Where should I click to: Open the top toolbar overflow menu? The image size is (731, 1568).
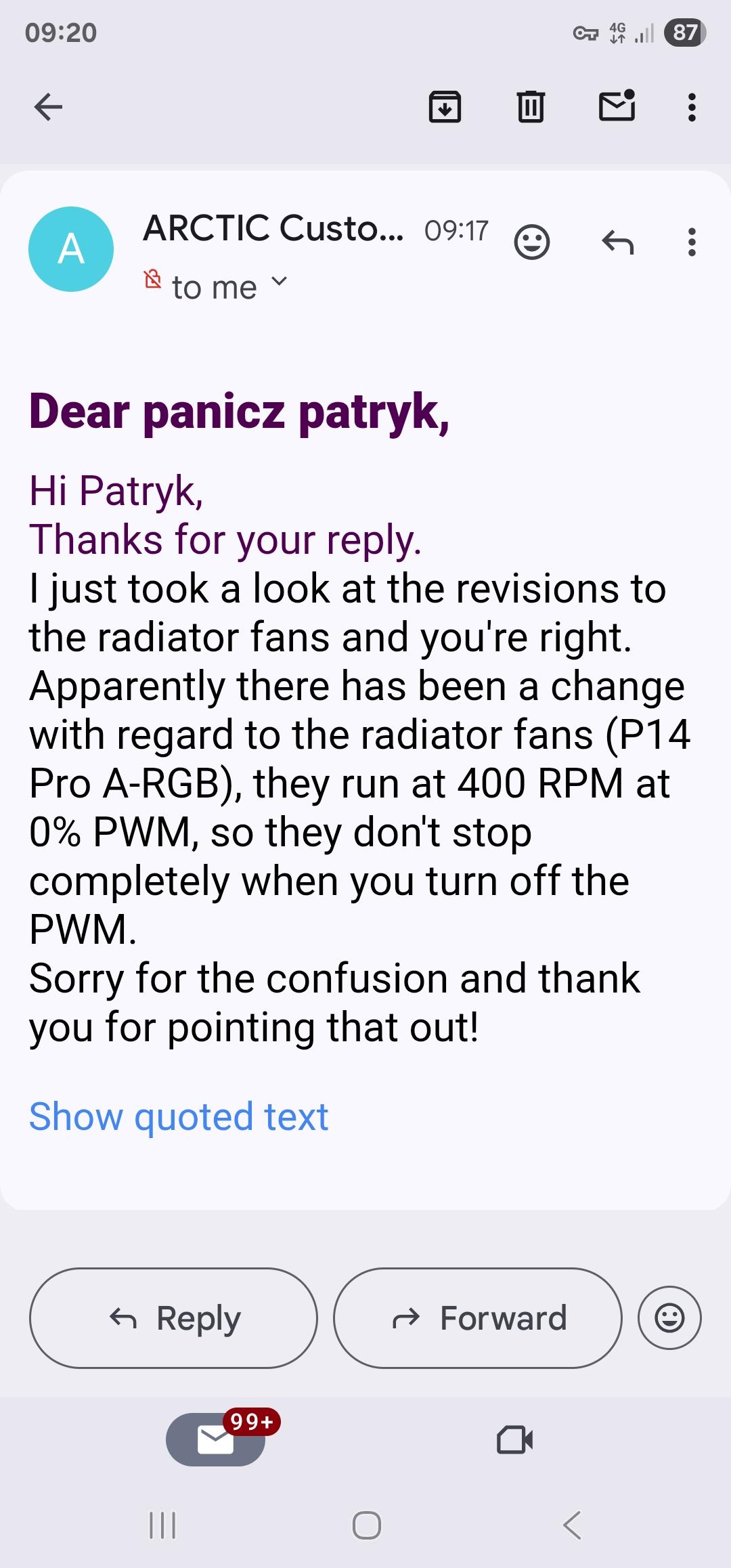[x=691, y=106]
